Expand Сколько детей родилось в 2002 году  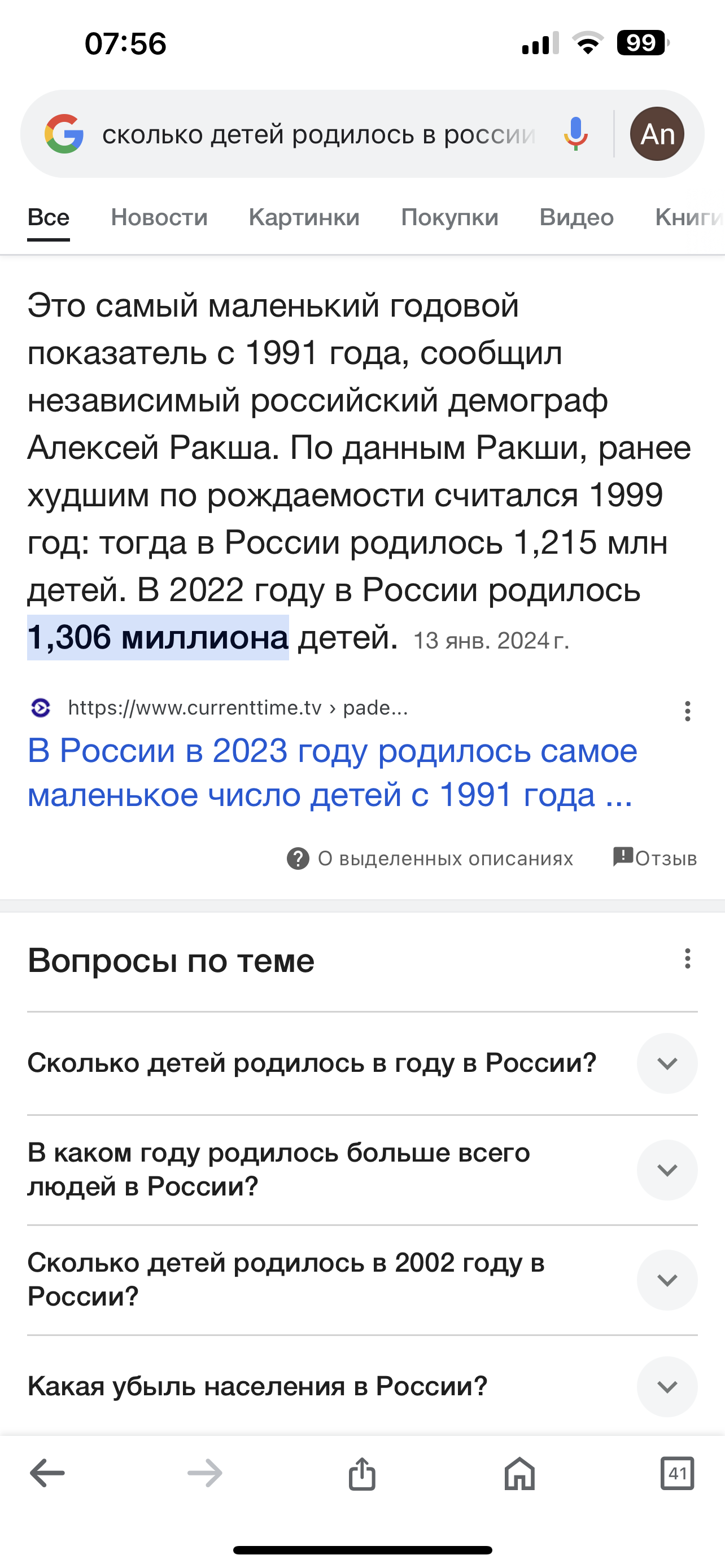click(x=667, y=1280)
